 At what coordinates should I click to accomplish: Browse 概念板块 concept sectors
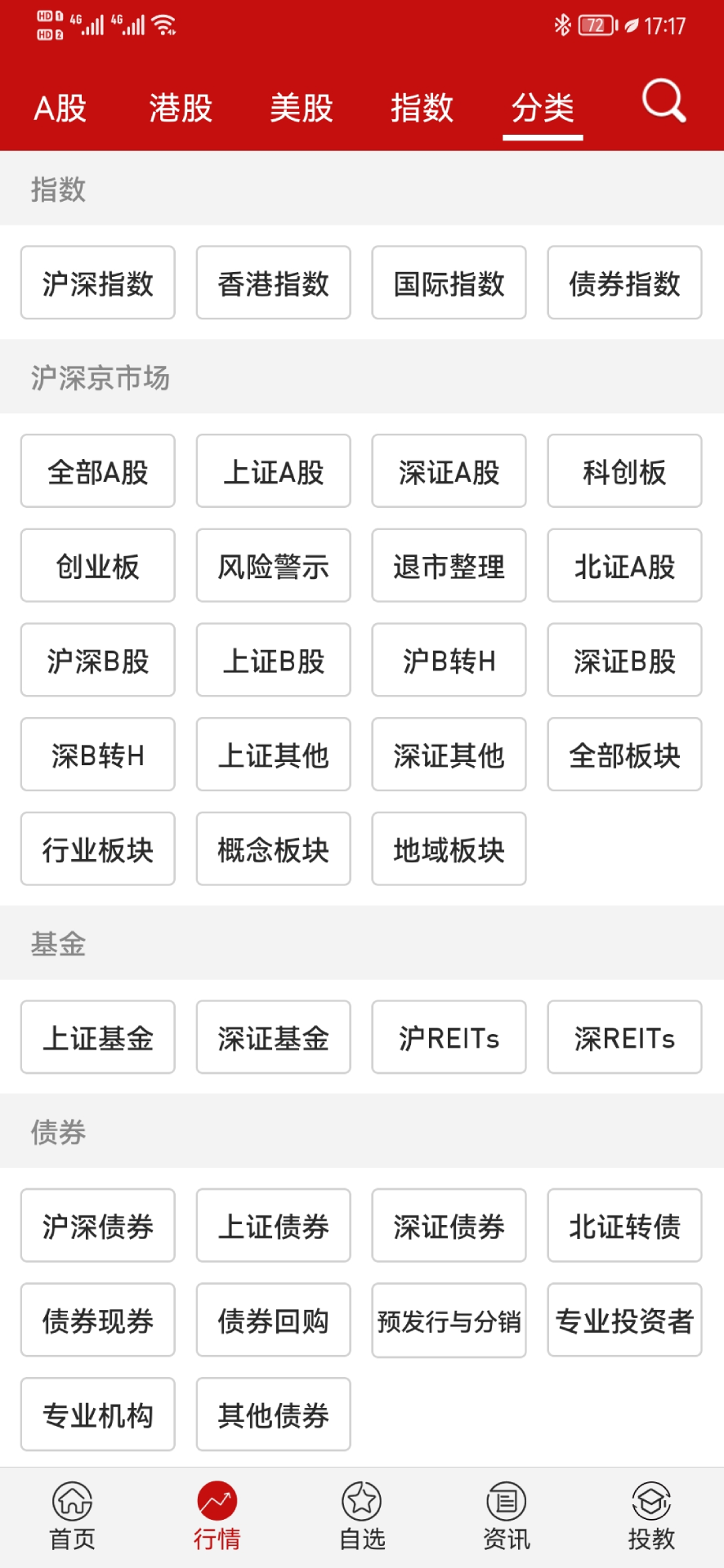273,849
